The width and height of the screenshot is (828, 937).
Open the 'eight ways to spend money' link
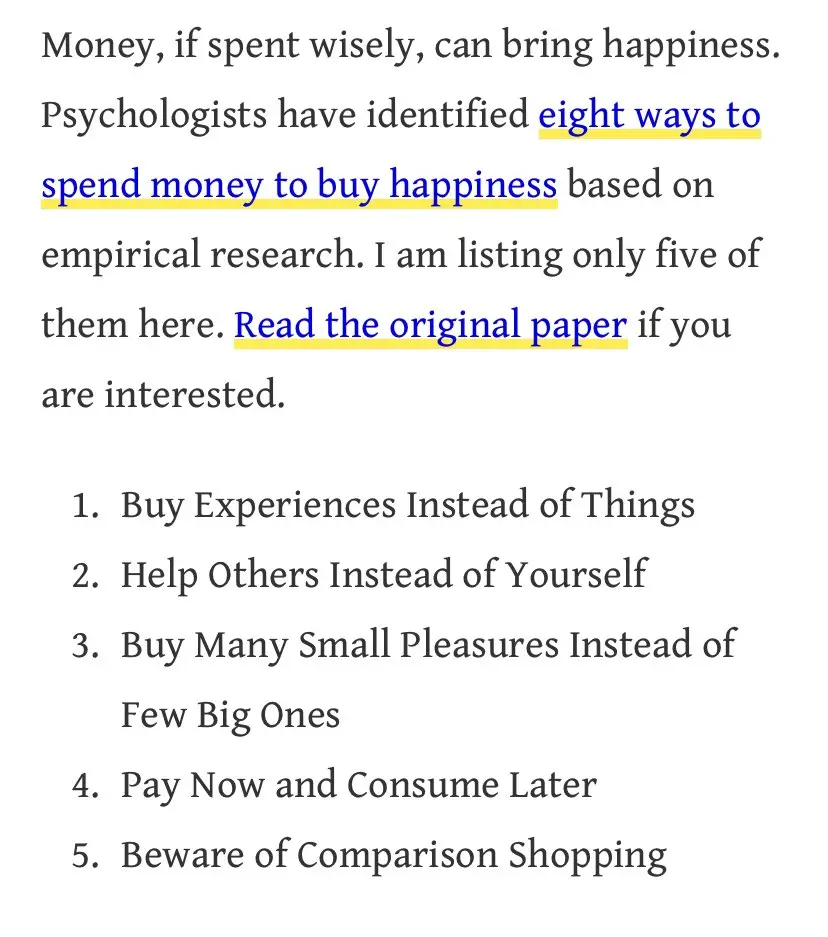click(x=649, y=117)
